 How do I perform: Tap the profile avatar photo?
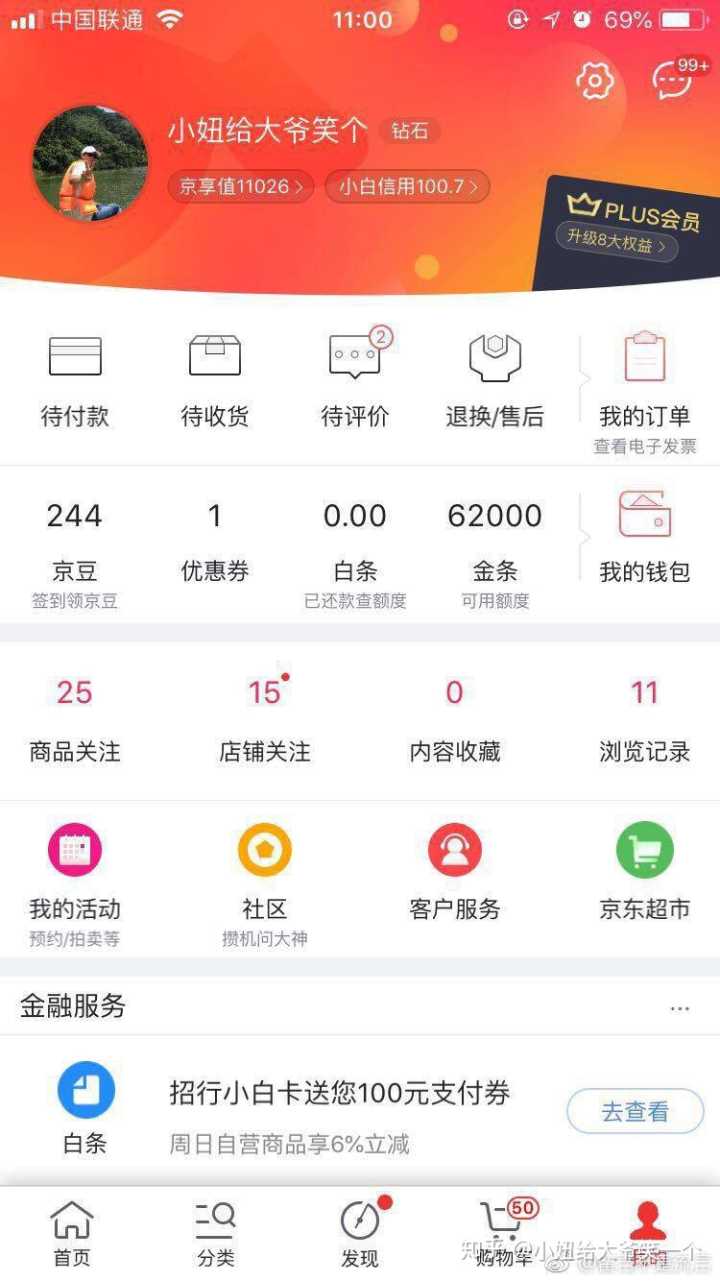coord(90,163)
